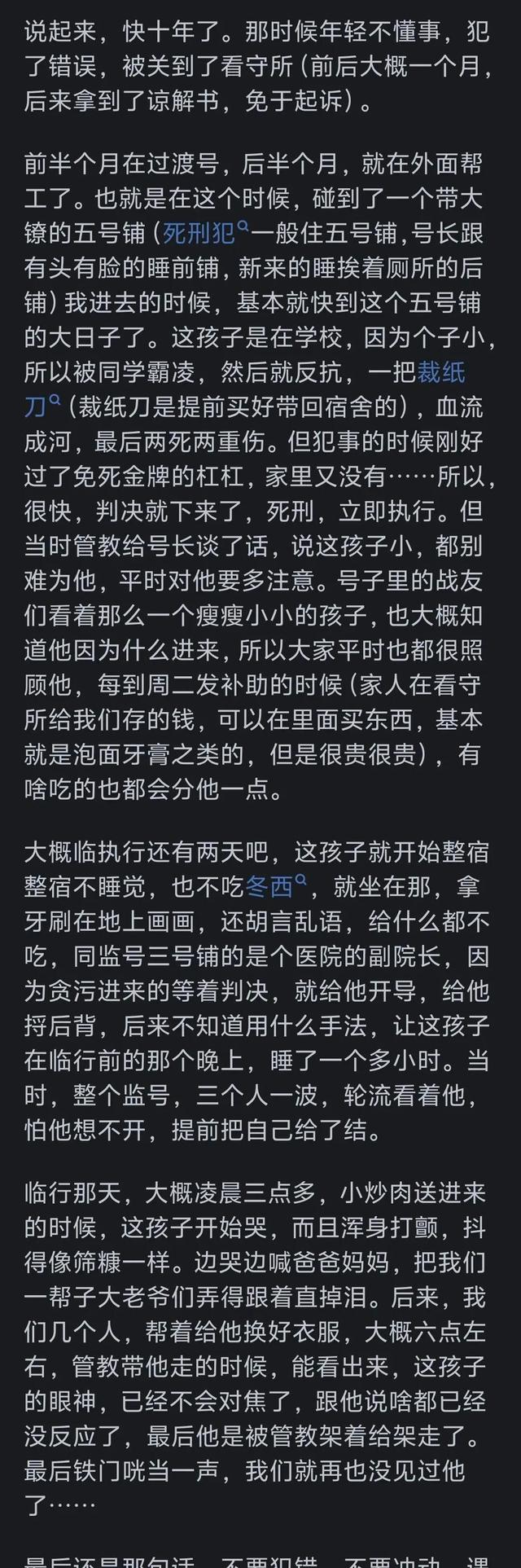
Task: Open the 死刑犯 search link
Action: 200,234
